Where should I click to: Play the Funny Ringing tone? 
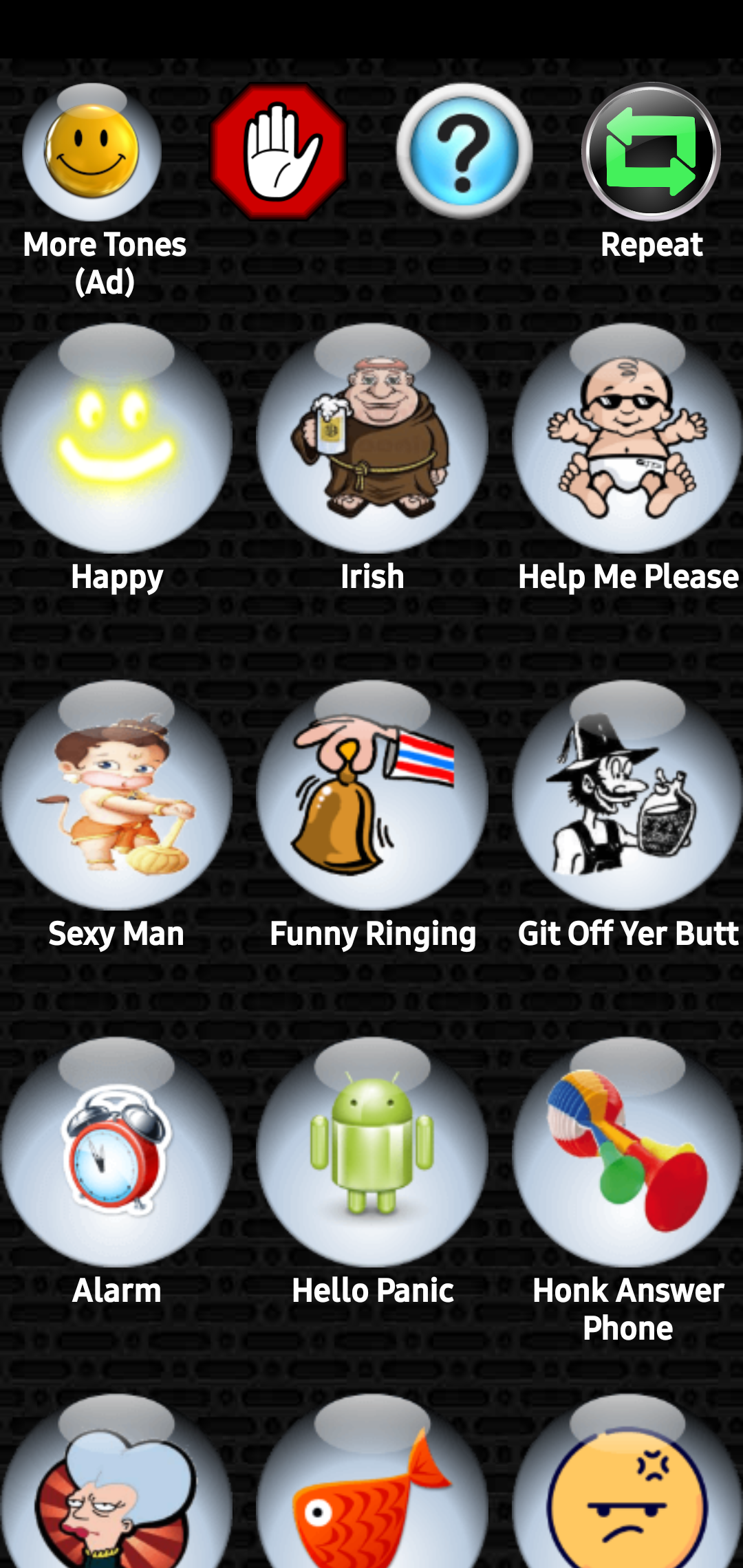pos(372,796)
